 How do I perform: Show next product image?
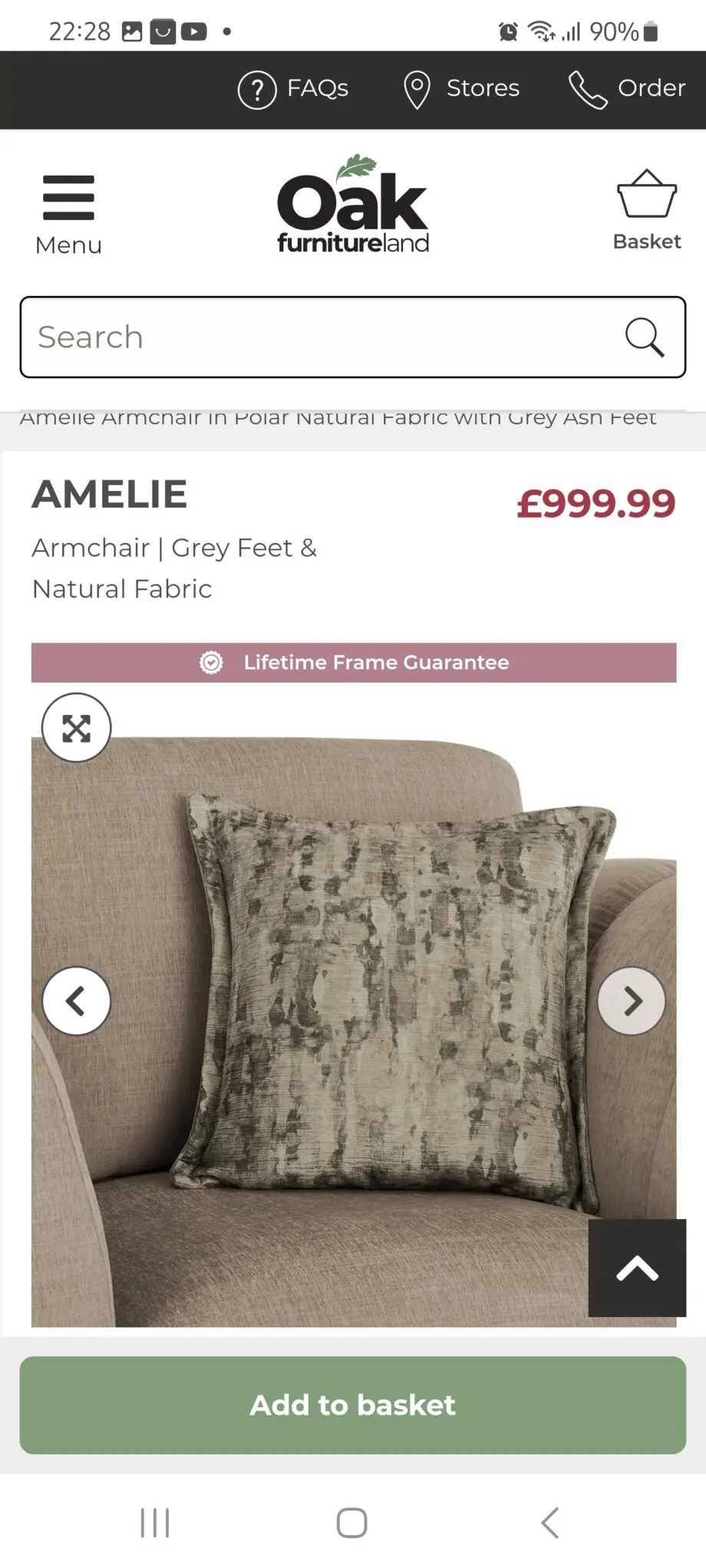pos(632,1001)
